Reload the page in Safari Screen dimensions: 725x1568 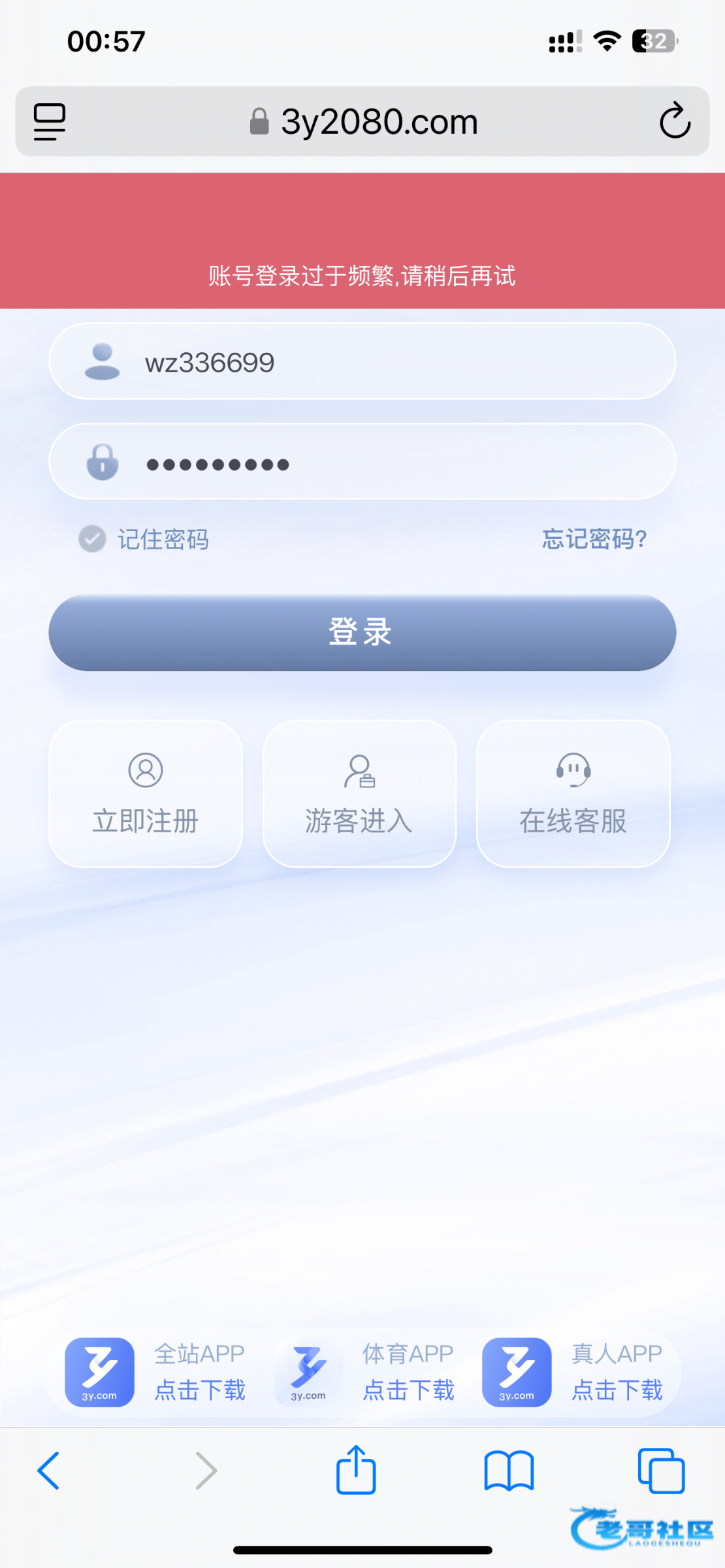point(675,121)
